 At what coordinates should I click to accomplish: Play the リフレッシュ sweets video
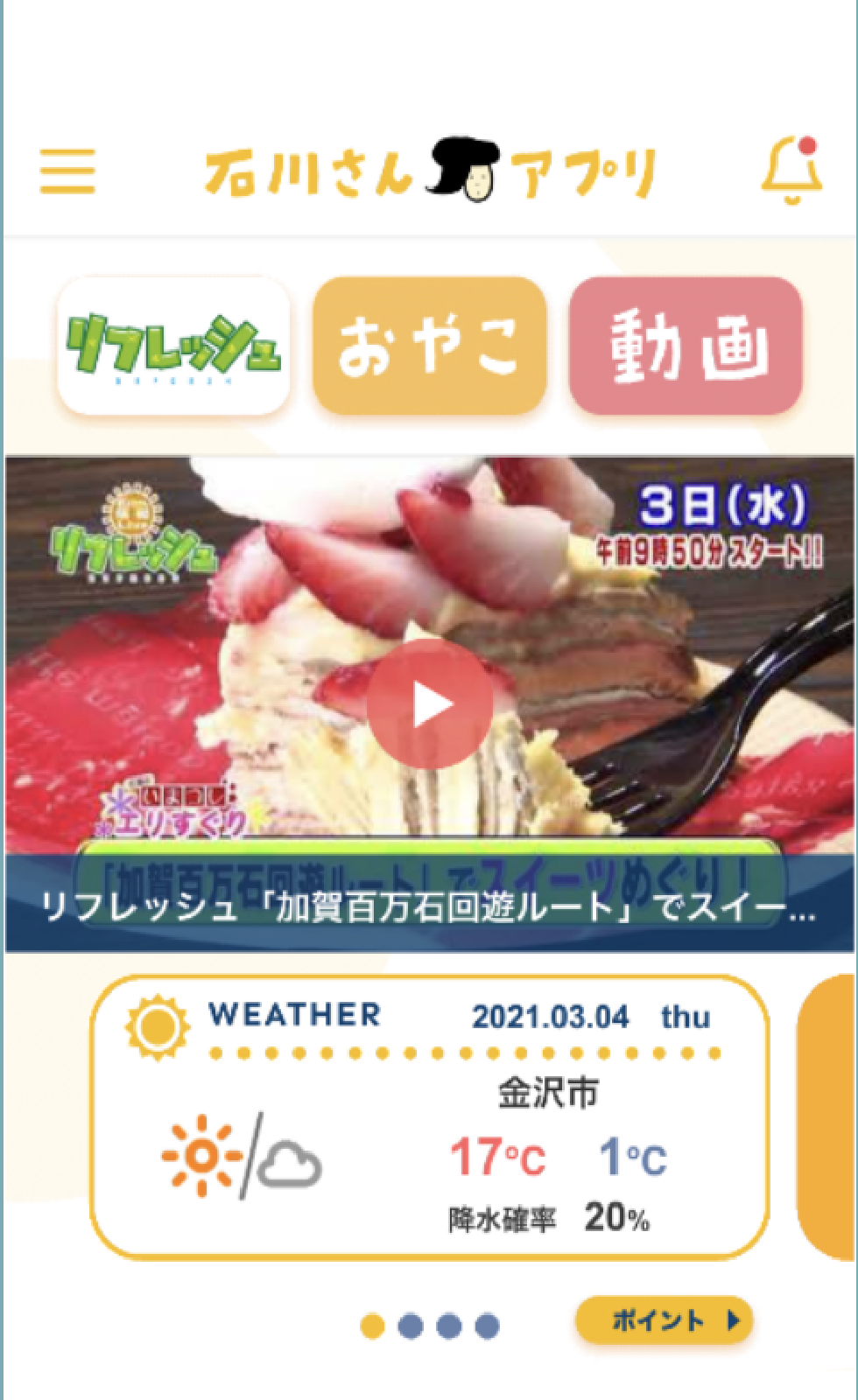point(429,703)
